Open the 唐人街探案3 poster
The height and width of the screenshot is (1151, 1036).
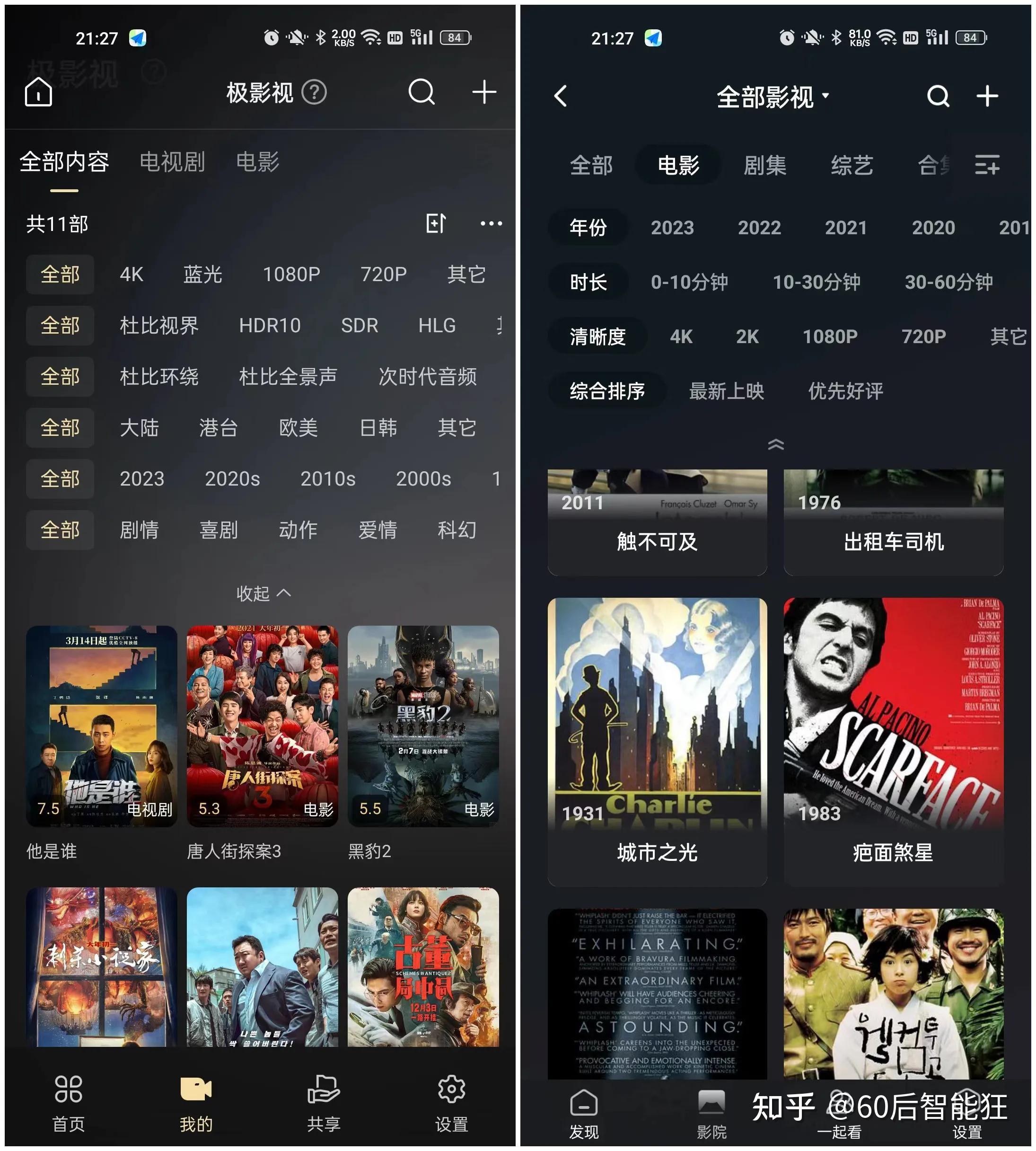click(x=263, y=726)
